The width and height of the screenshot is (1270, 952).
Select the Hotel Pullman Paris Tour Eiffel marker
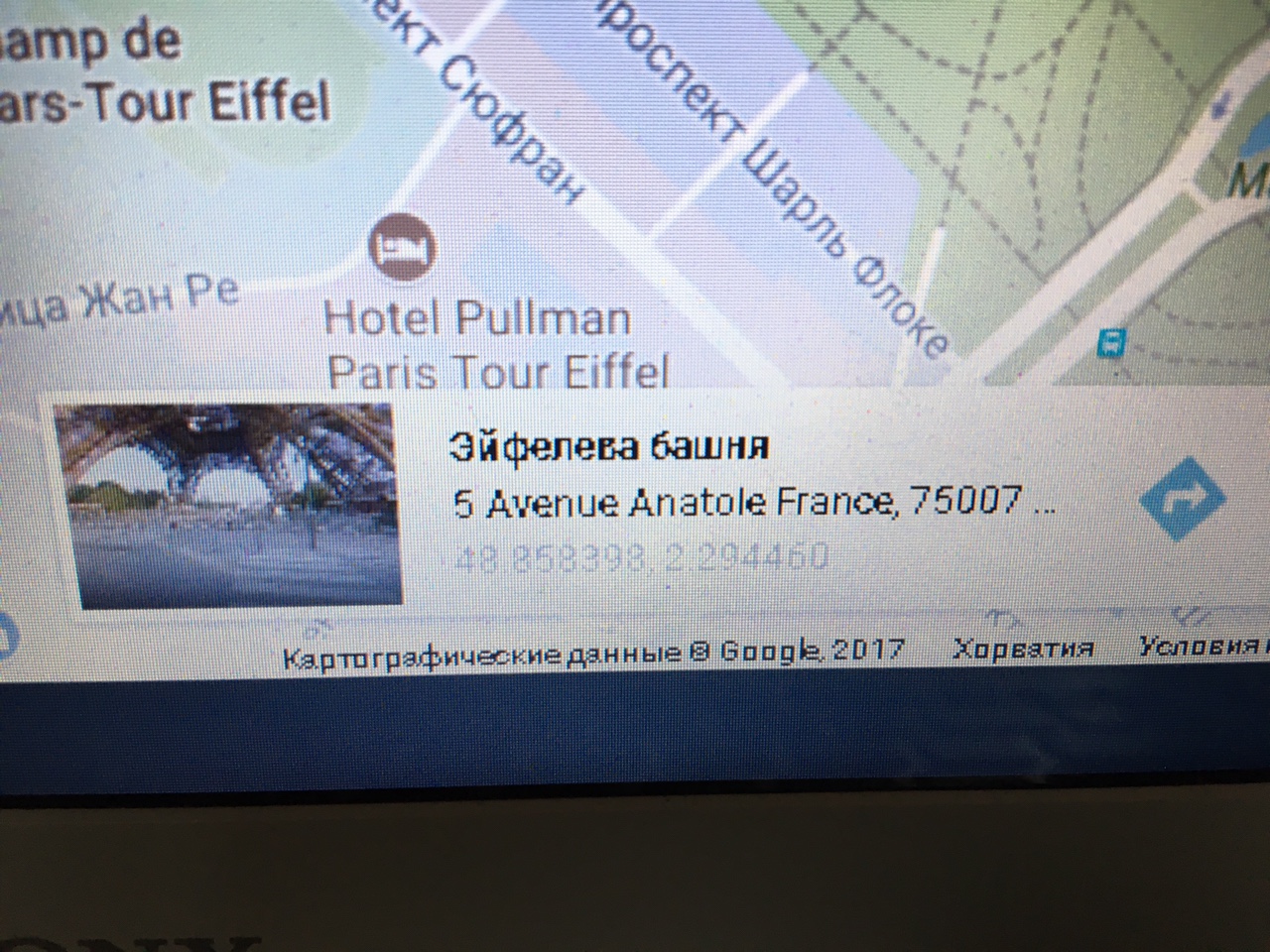403,246
